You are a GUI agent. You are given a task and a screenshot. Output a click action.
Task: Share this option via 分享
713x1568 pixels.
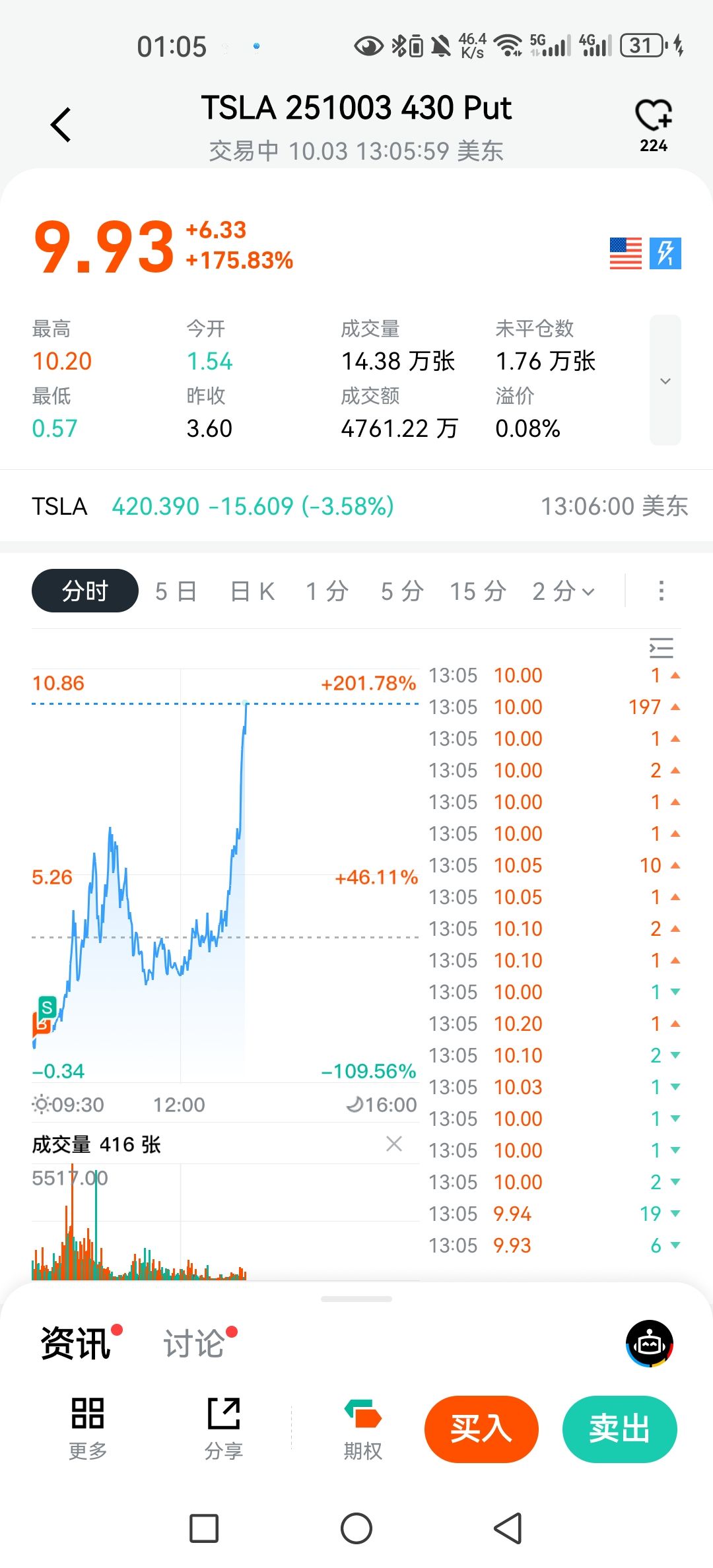[x=224, y=1427]
